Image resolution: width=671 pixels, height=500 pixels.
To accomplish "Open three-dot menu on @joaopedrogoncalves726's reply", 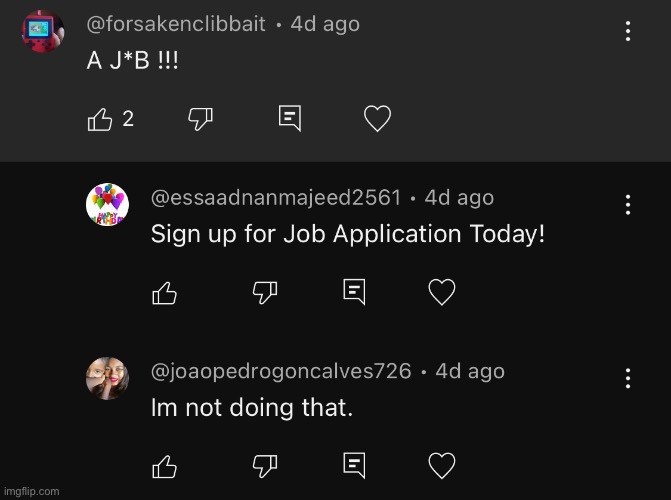I will [628, 378].
